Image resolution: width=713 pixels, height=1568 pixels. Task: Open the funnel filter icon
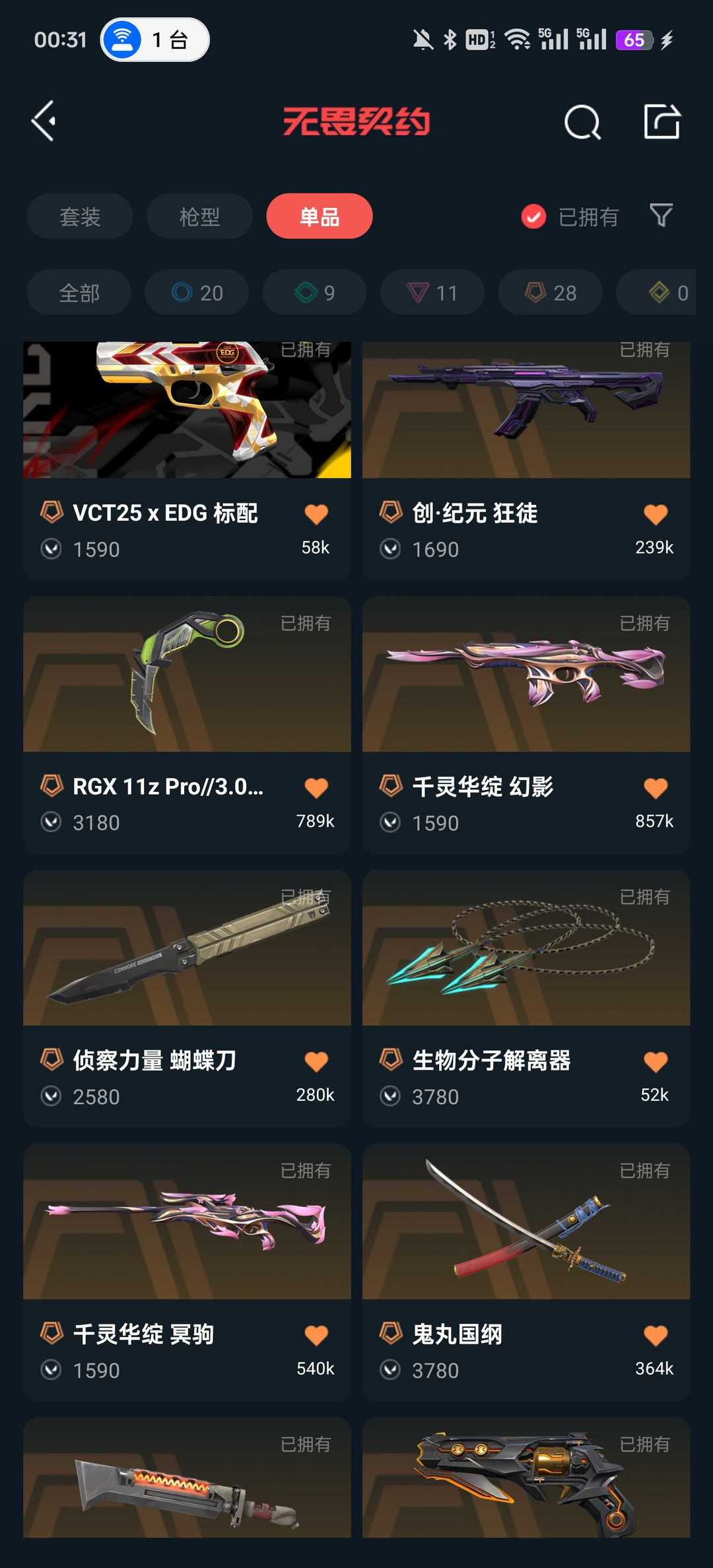661,216
